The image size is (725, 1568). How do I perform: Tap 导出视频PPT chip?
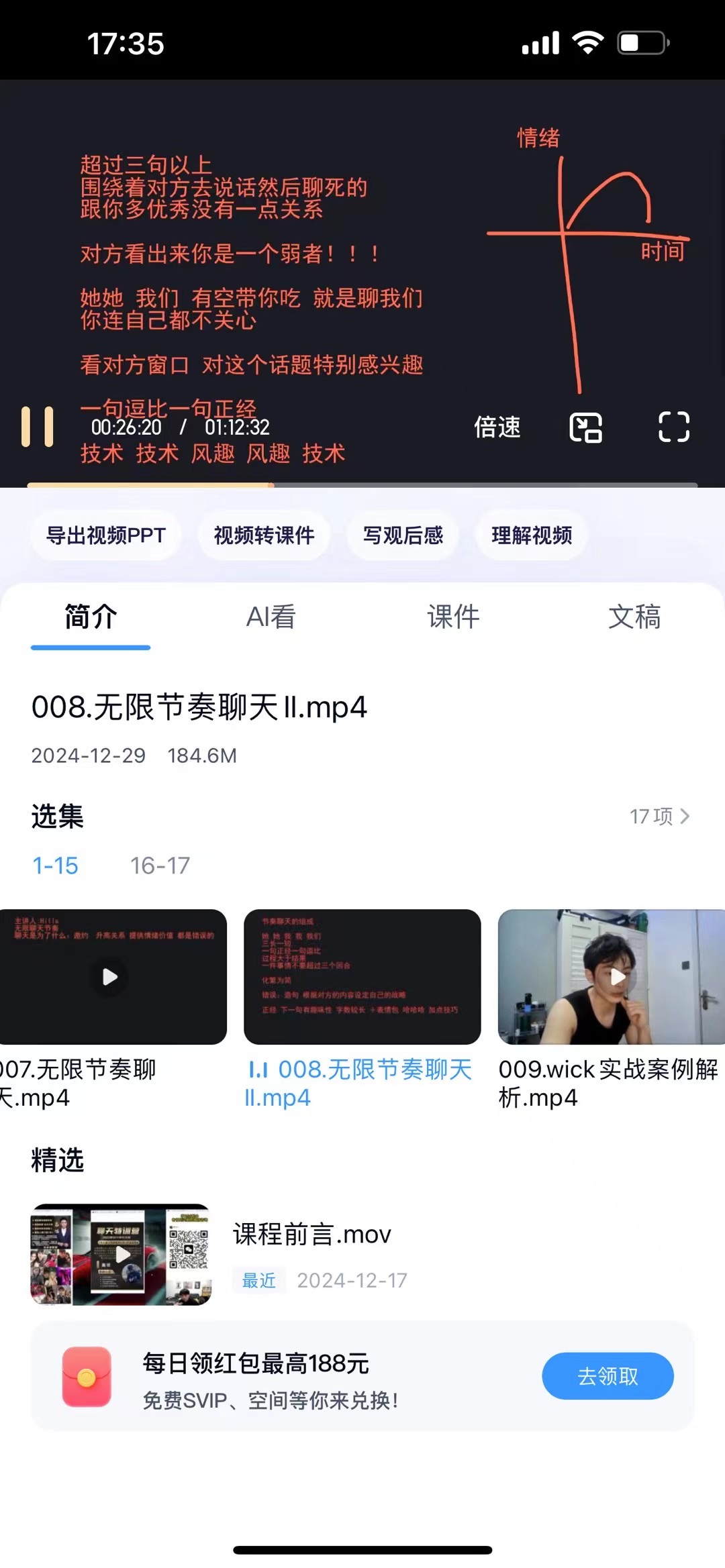tap(105, 535)
